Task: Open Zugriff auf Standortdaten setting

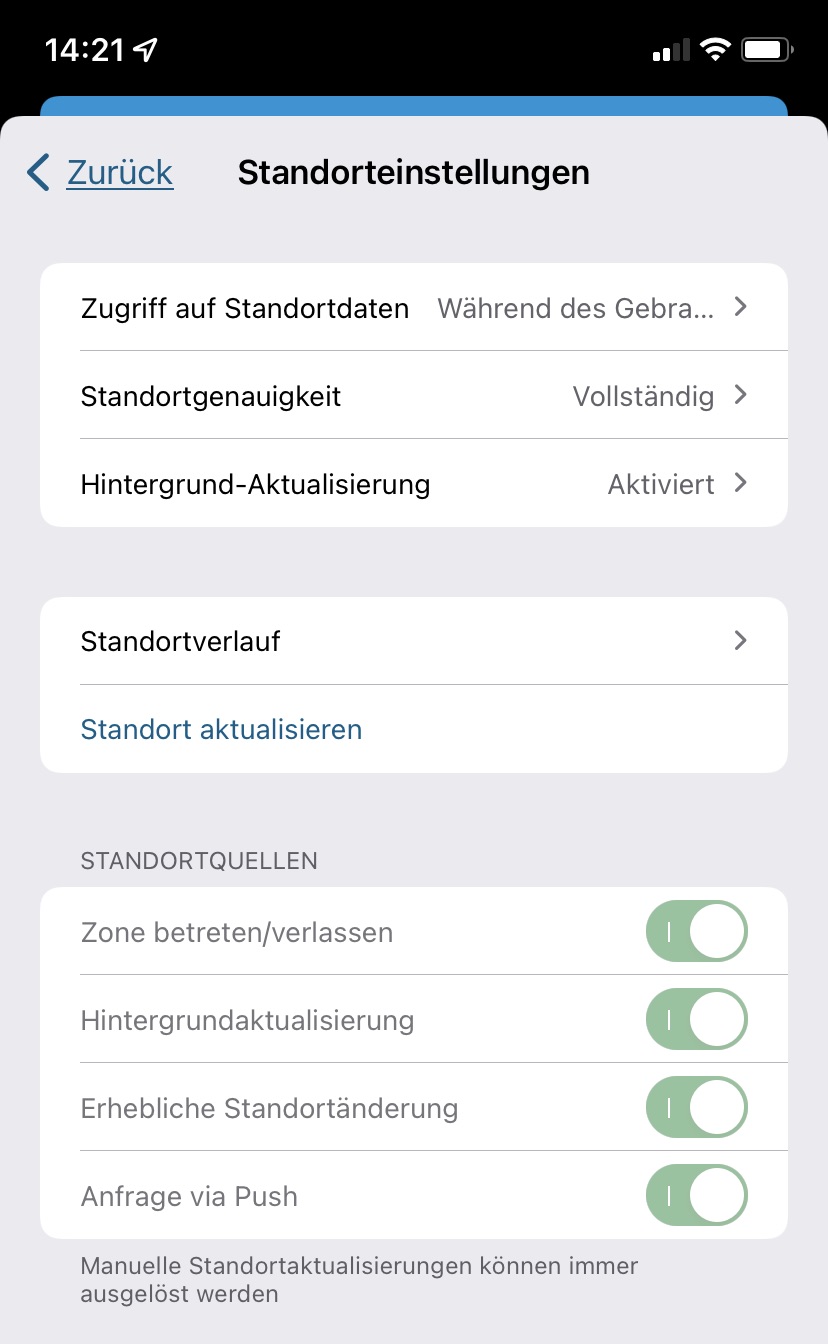Action: click(x=413, y=308)
